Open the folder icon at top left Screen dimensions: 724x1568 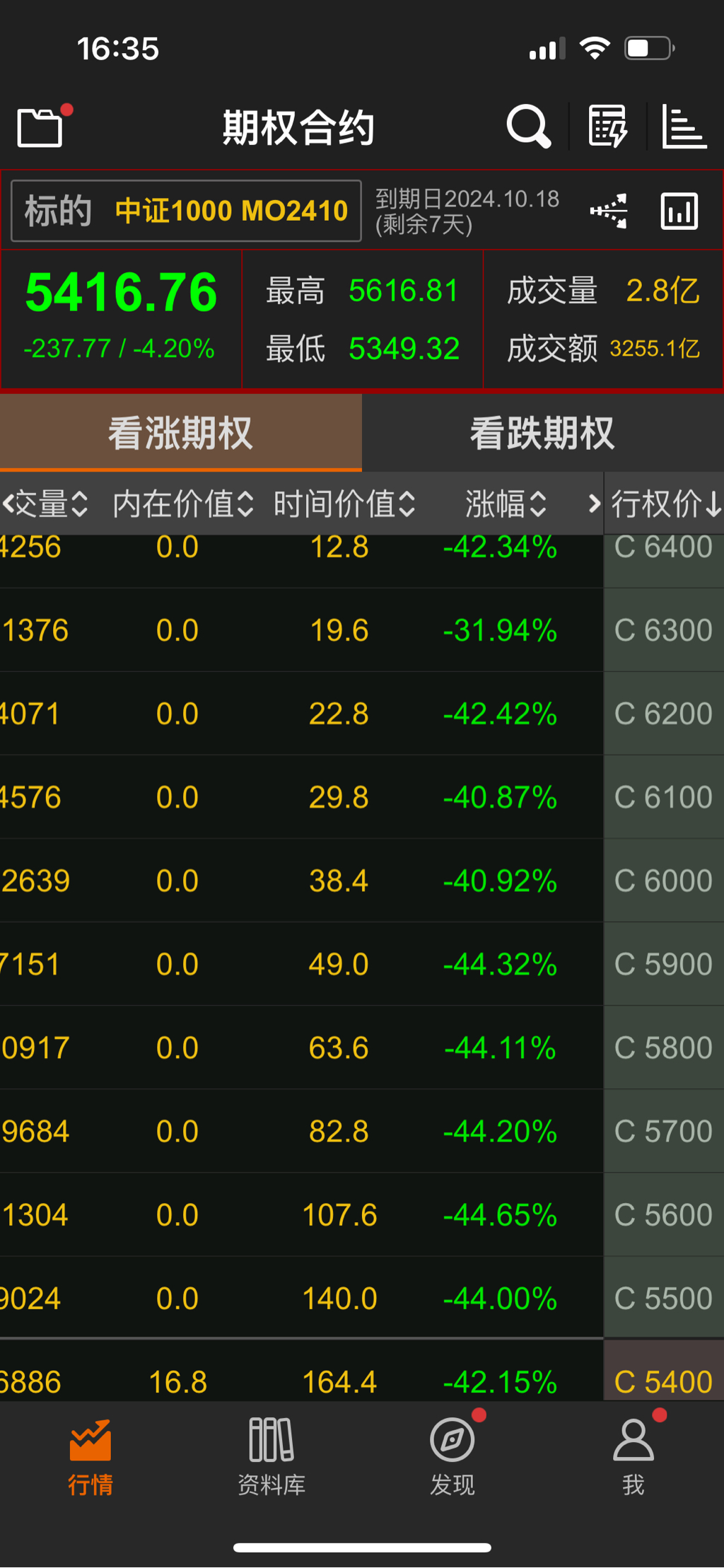(40, 128)
